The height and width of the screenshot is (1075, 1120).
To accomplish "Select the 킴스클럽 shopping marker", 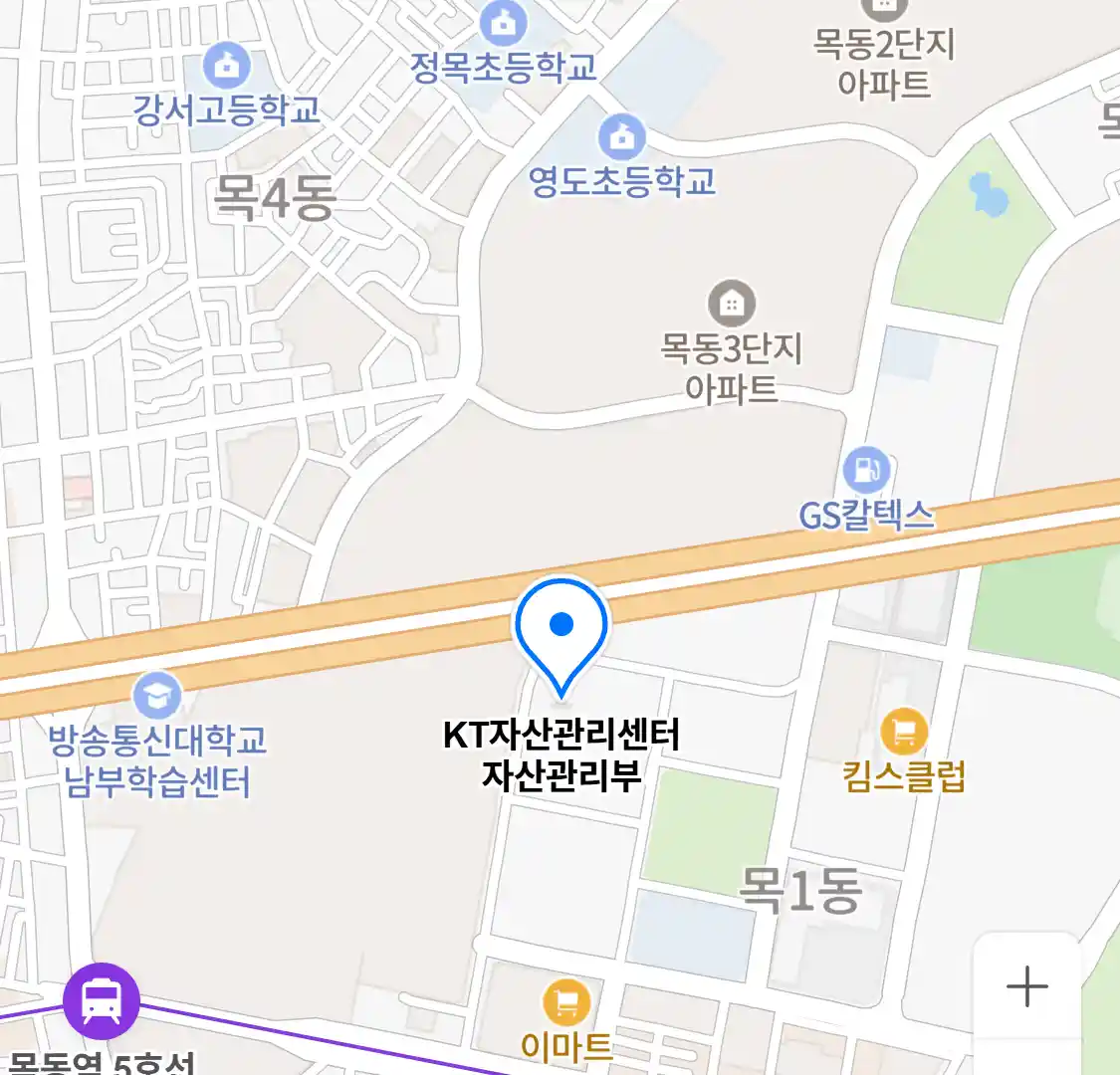I will (904, 735).
